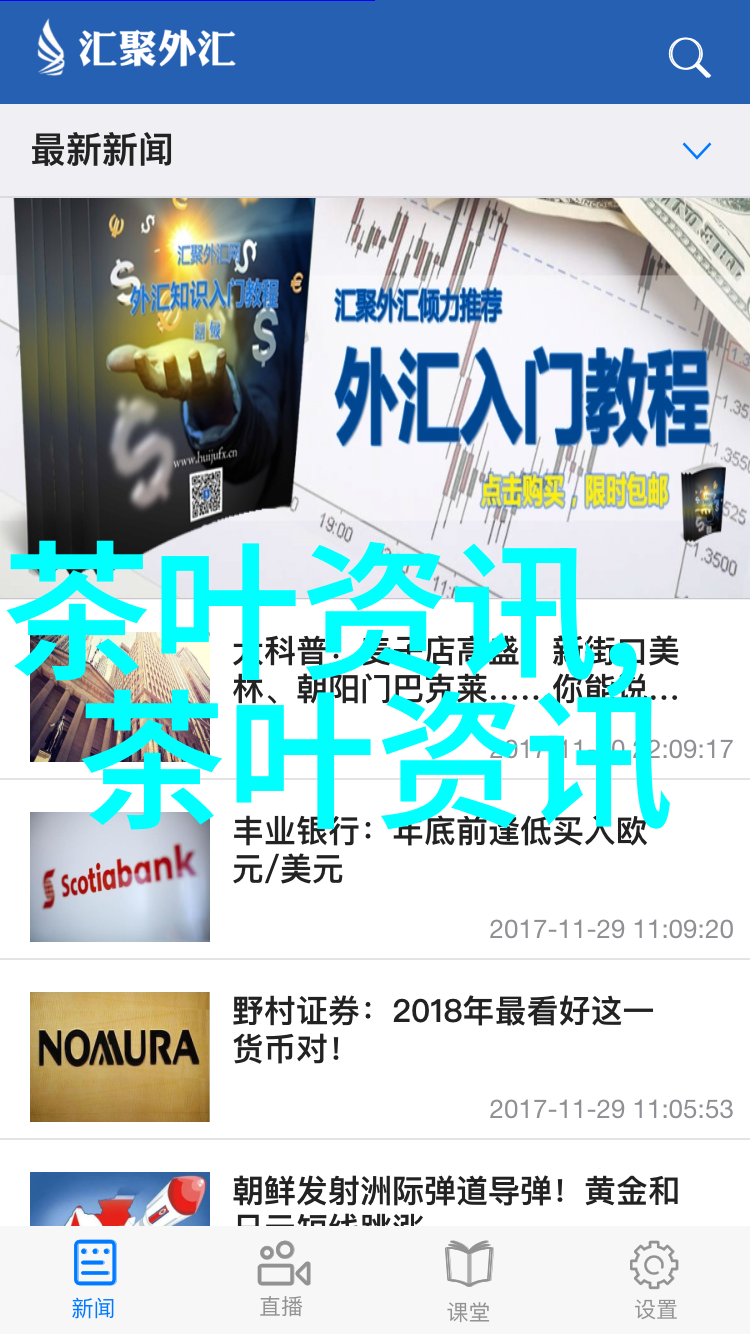750x1334 pixels.
Task: Go to the 课堂 tab
Action: click(468, 1280)
